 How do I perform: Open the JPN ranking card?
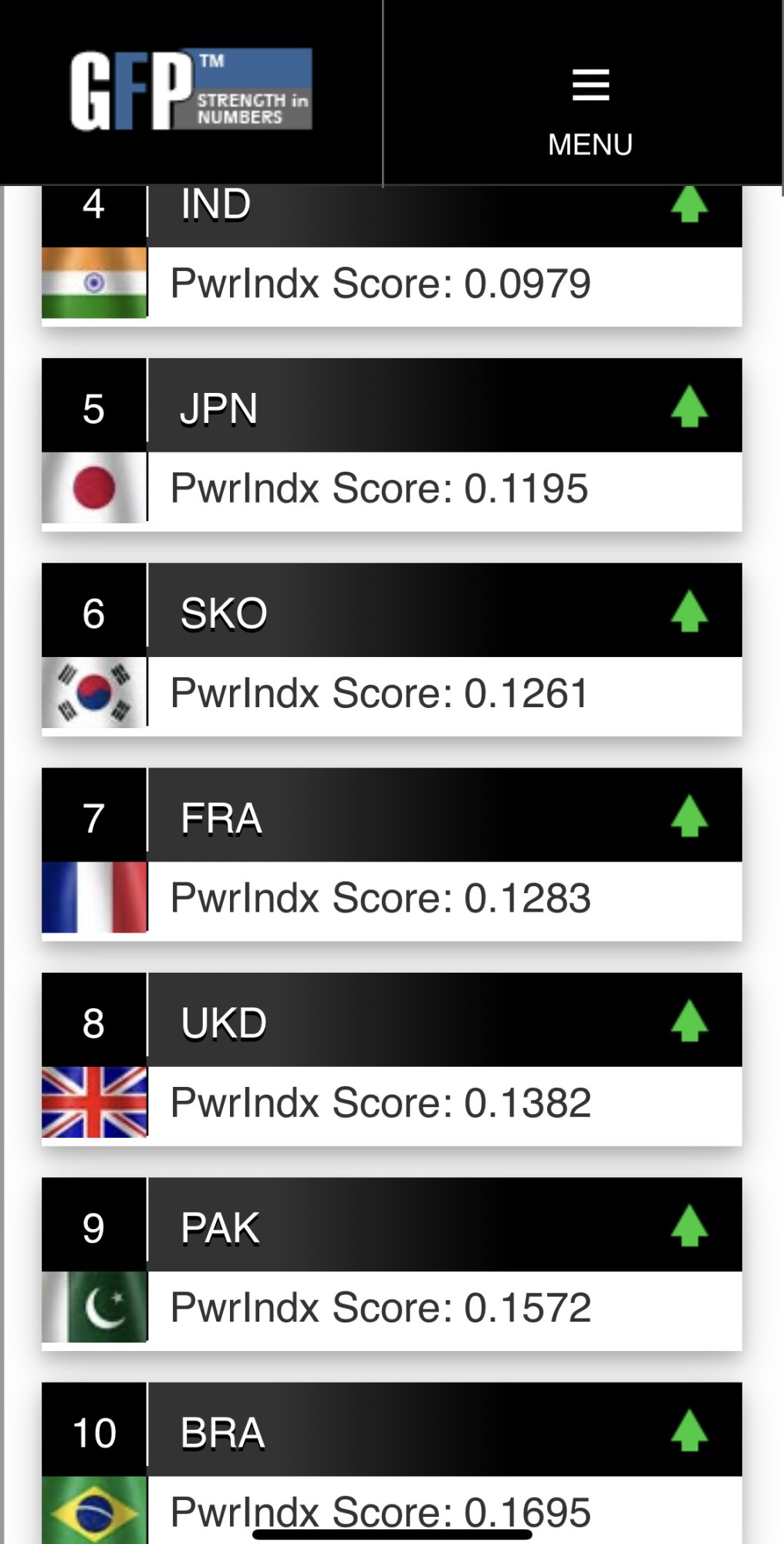tap(392, 445)
